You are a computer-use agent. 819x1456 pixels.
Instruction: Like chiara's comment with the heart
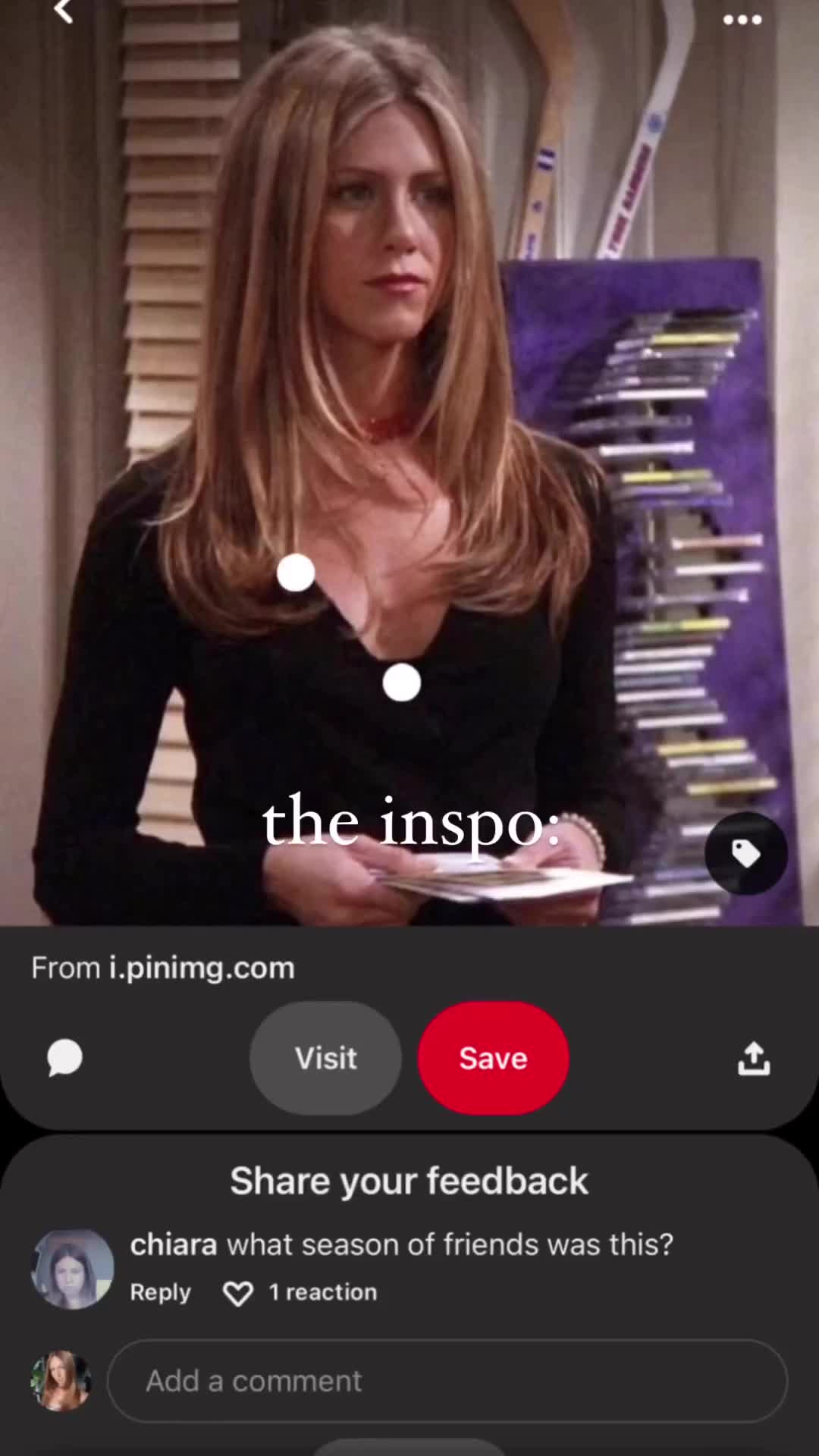click(x=238, y=1294)
